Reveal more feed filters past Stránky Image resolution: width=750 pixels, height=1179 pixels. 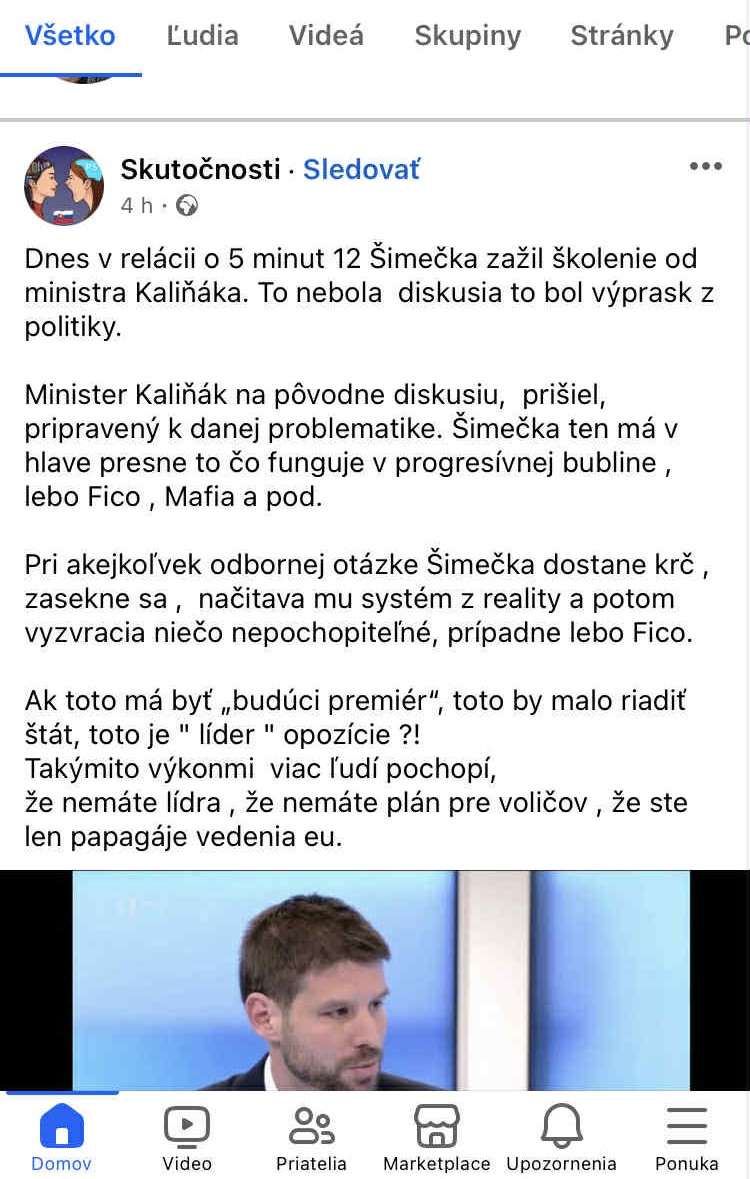click(737, 35)
